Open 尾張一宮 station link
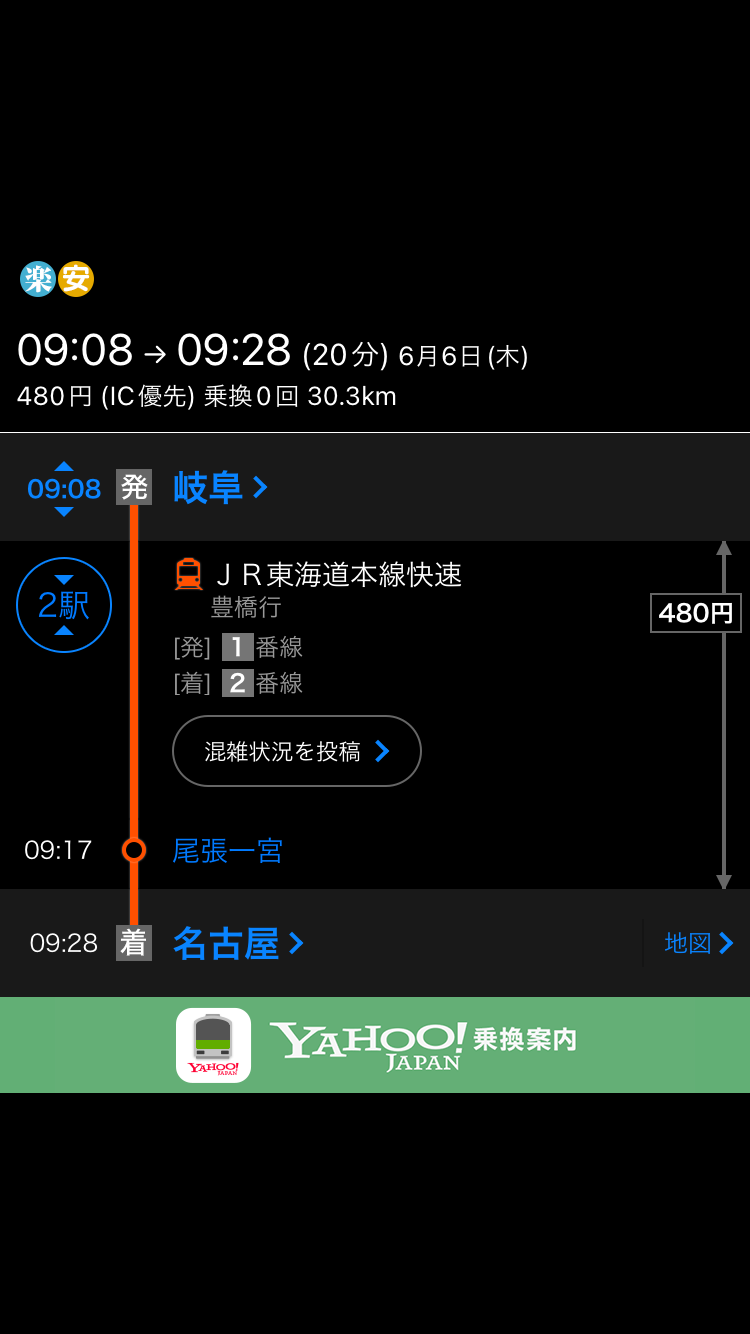750x1334 pixels. coord(228,851)
